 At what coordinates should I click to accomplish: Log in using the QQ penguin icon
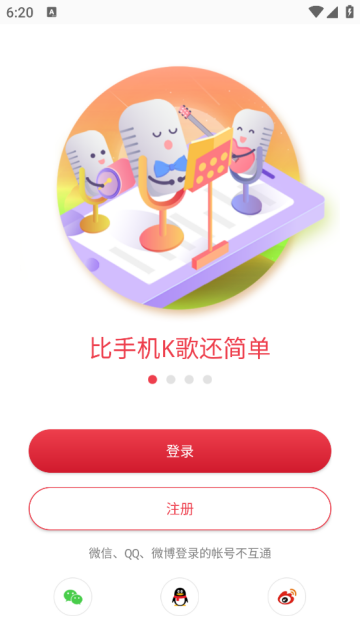point(180,597)
